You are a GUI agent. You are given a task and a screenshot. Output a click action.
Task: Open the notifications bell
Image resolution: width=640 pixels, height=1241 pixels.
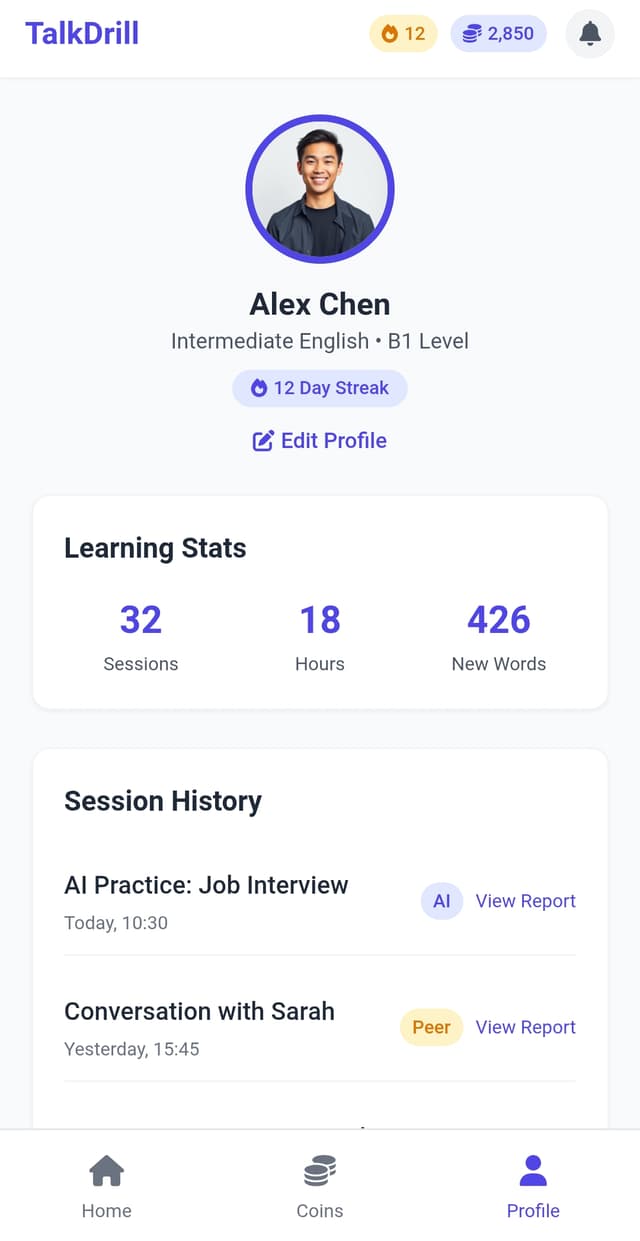590,34
